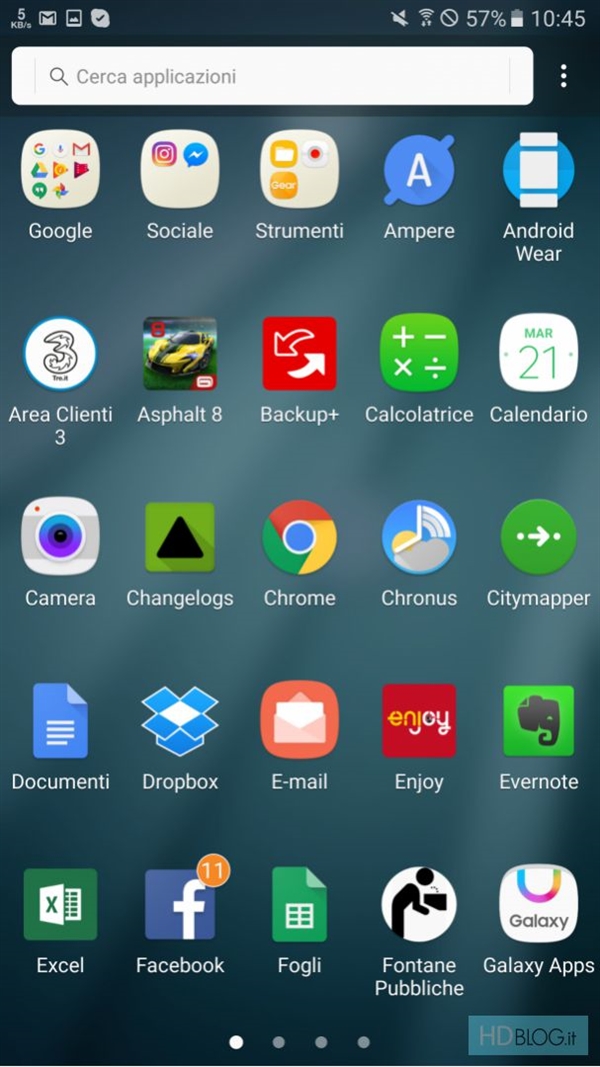Open the Calcolatrice app
Image resolution: width=600 pixels, height=1067 pixels.
pyautogui.click(x=419, y=354)
